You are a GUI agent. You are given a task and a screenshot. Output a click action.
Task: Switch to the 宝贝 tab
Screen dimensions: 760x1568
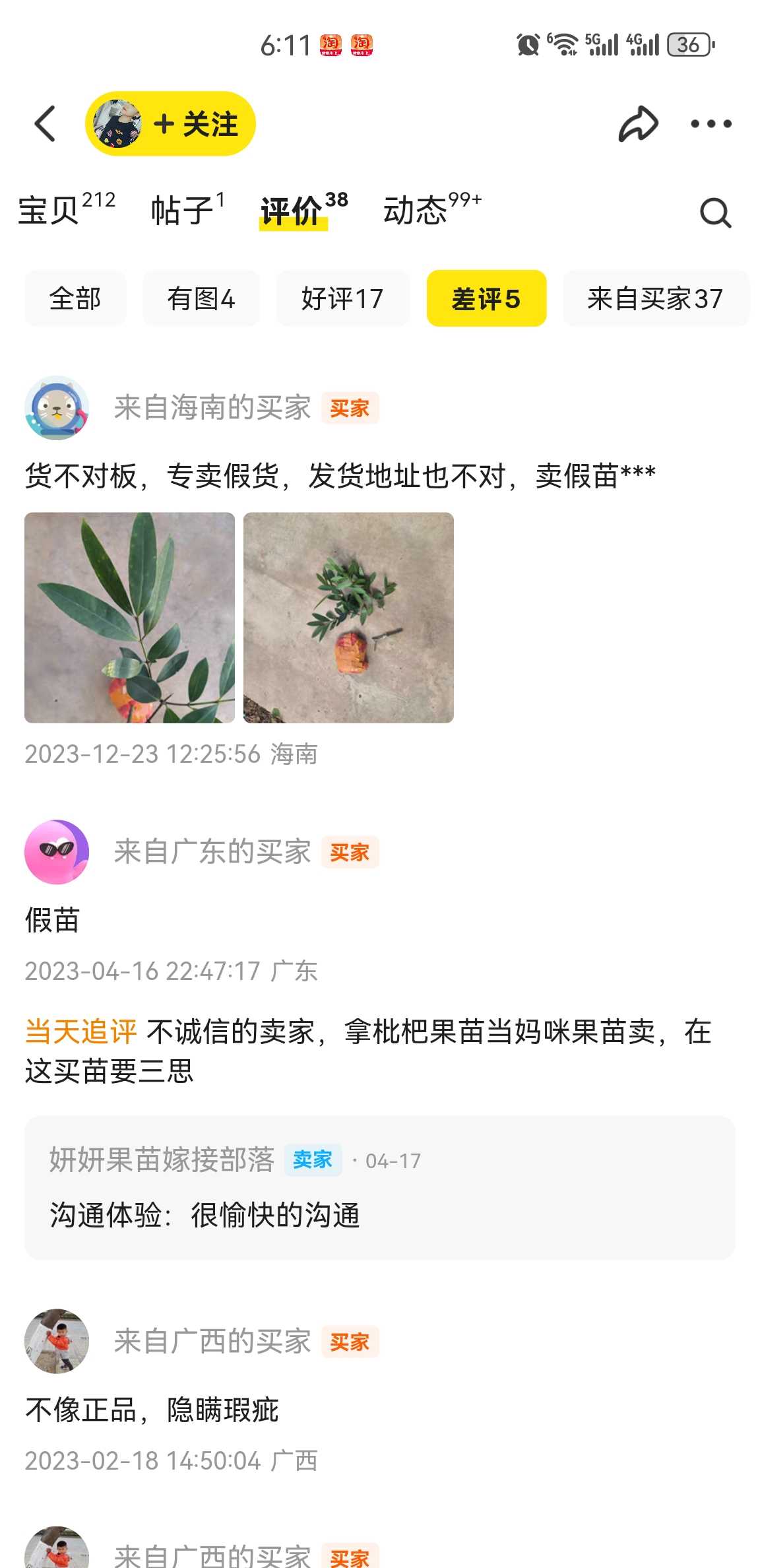pyautogui.click(x=67, y=210)
